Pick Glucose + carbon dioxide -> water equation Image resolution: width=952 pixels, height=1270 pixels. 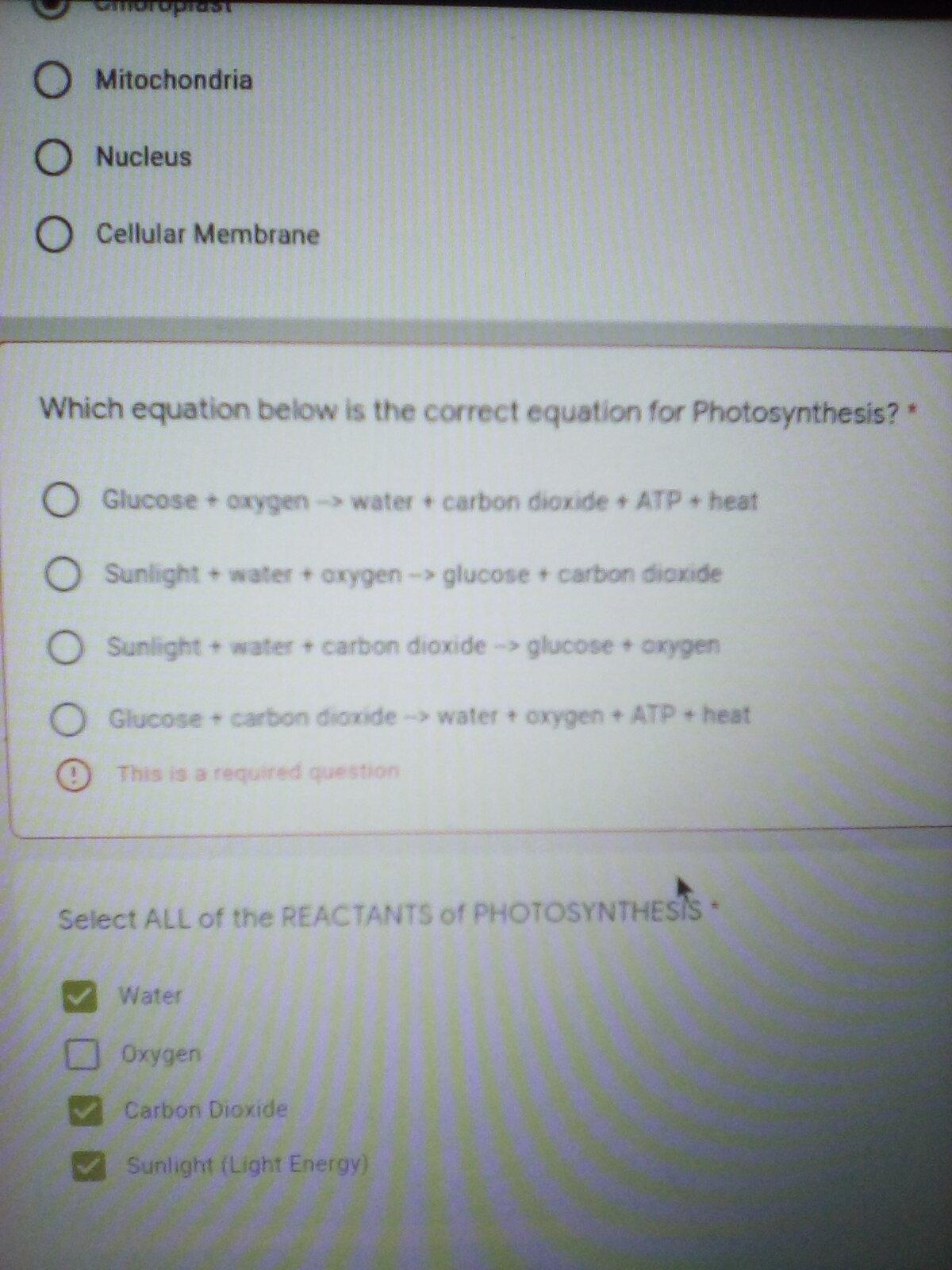(x=67, y=719)
